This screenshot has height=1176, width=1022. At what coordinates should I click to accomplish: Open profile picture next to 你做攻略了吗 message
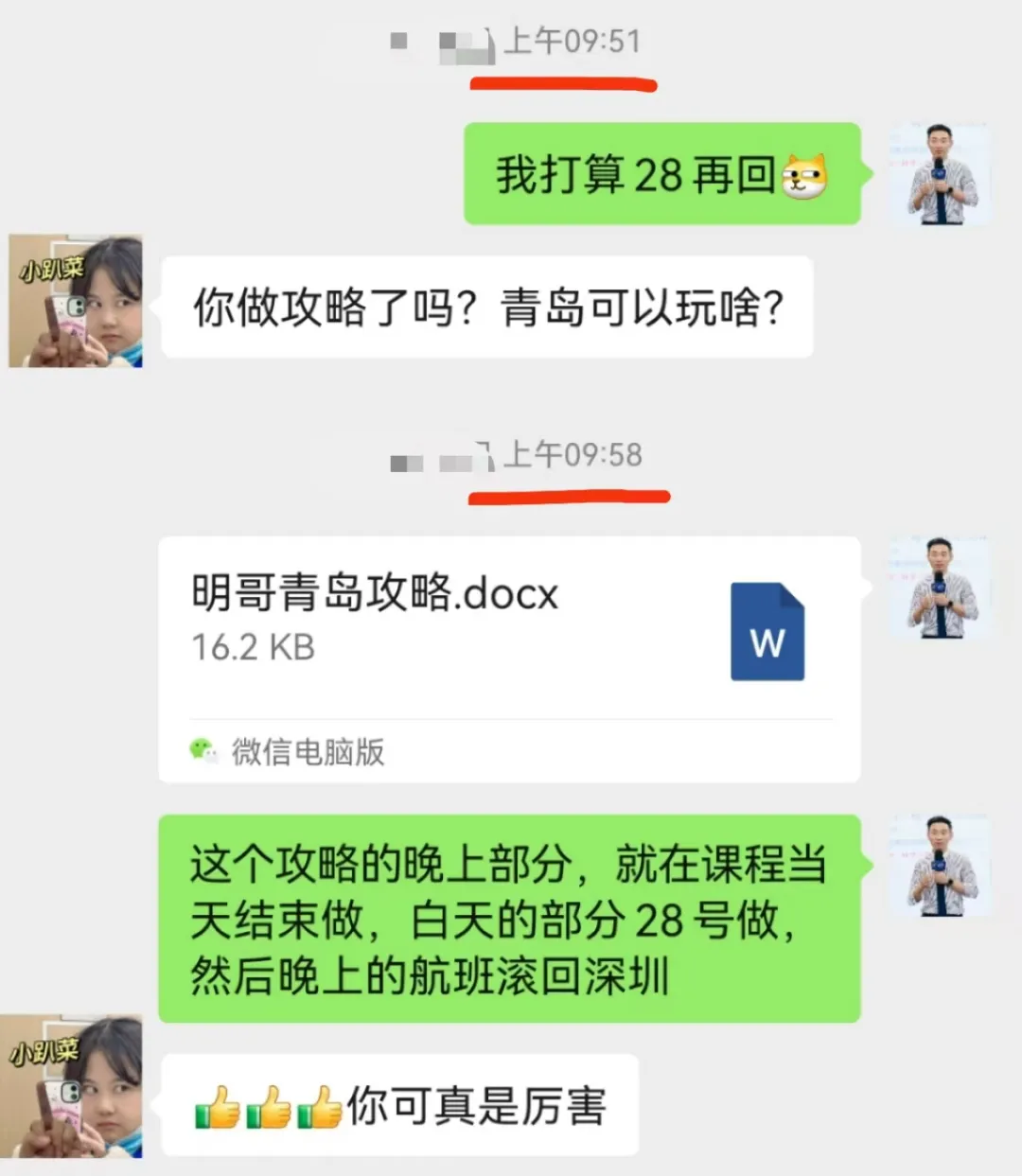click(76, 301)
